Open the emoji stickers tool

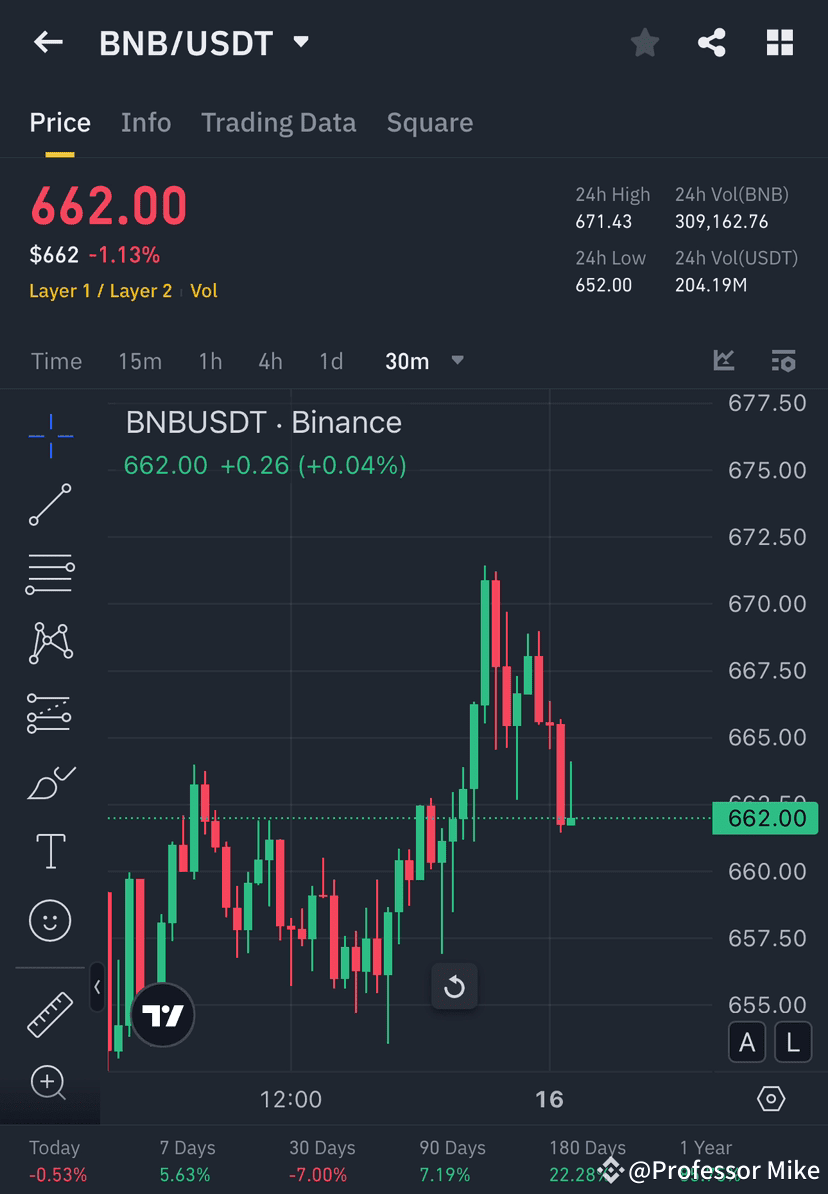pyautogui.click(x=50, y=920)
